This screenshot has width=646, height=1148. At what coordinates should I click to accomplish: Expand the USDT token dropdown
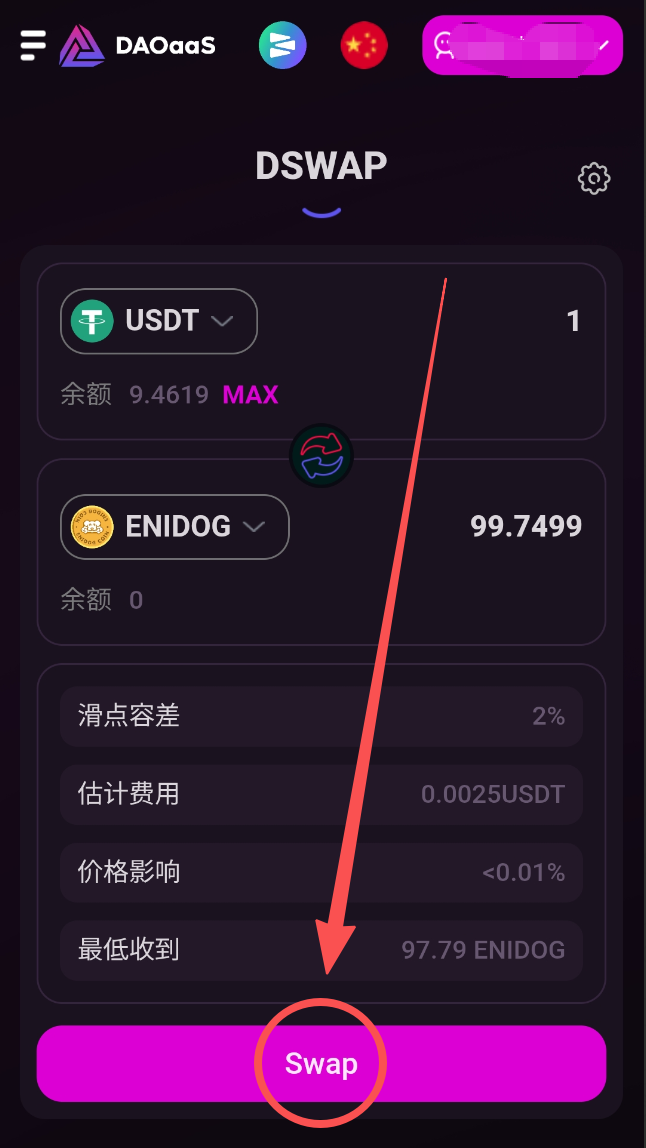(x=159, y=321)
